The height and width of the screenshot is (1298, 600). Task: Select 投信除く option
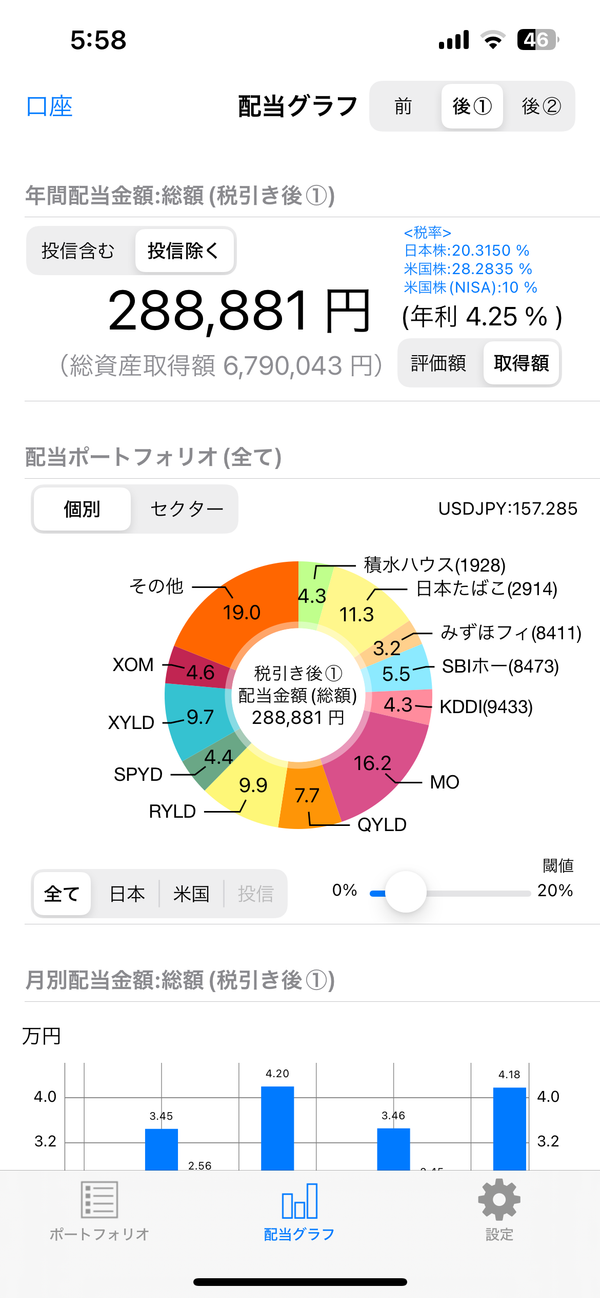click(184, 250)
